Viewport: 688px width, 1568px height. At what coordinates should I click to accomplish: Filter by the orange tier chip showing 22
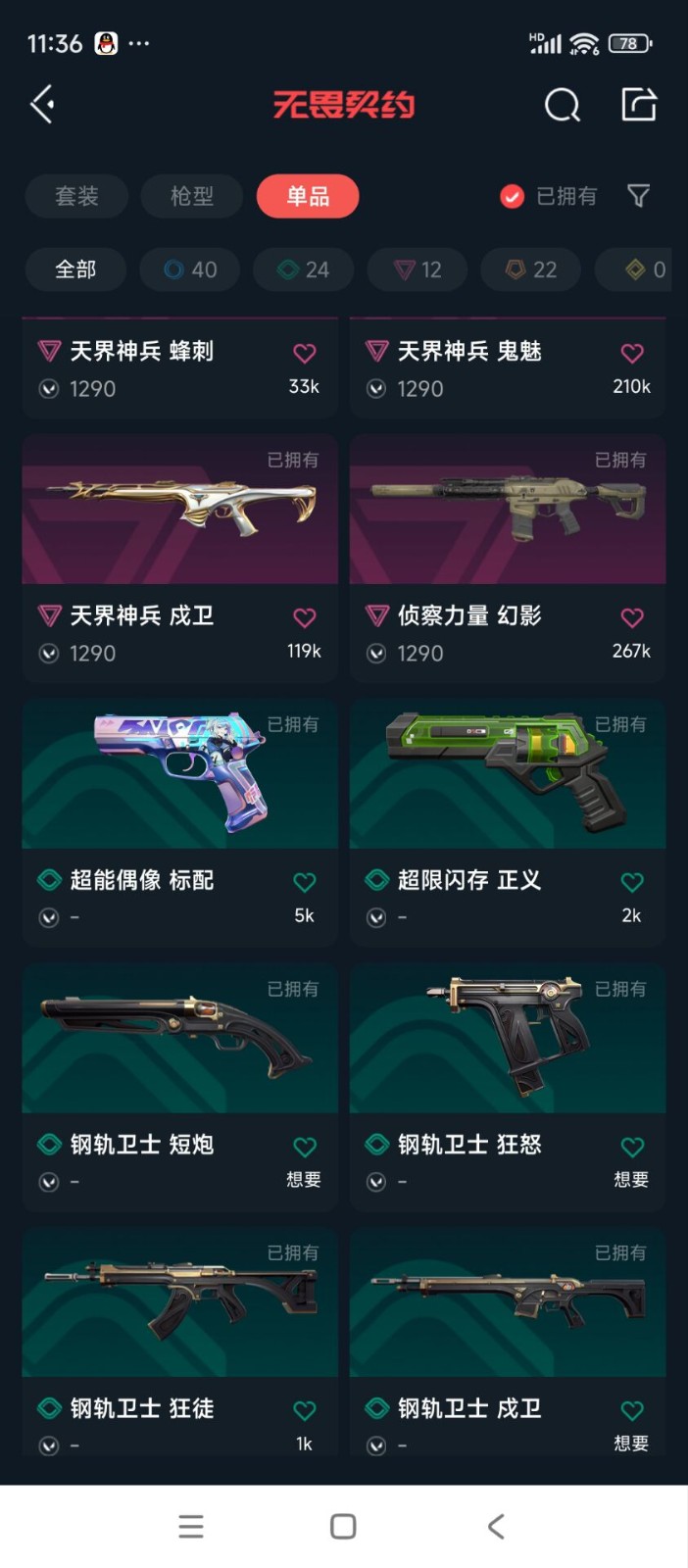coord(531,269)
